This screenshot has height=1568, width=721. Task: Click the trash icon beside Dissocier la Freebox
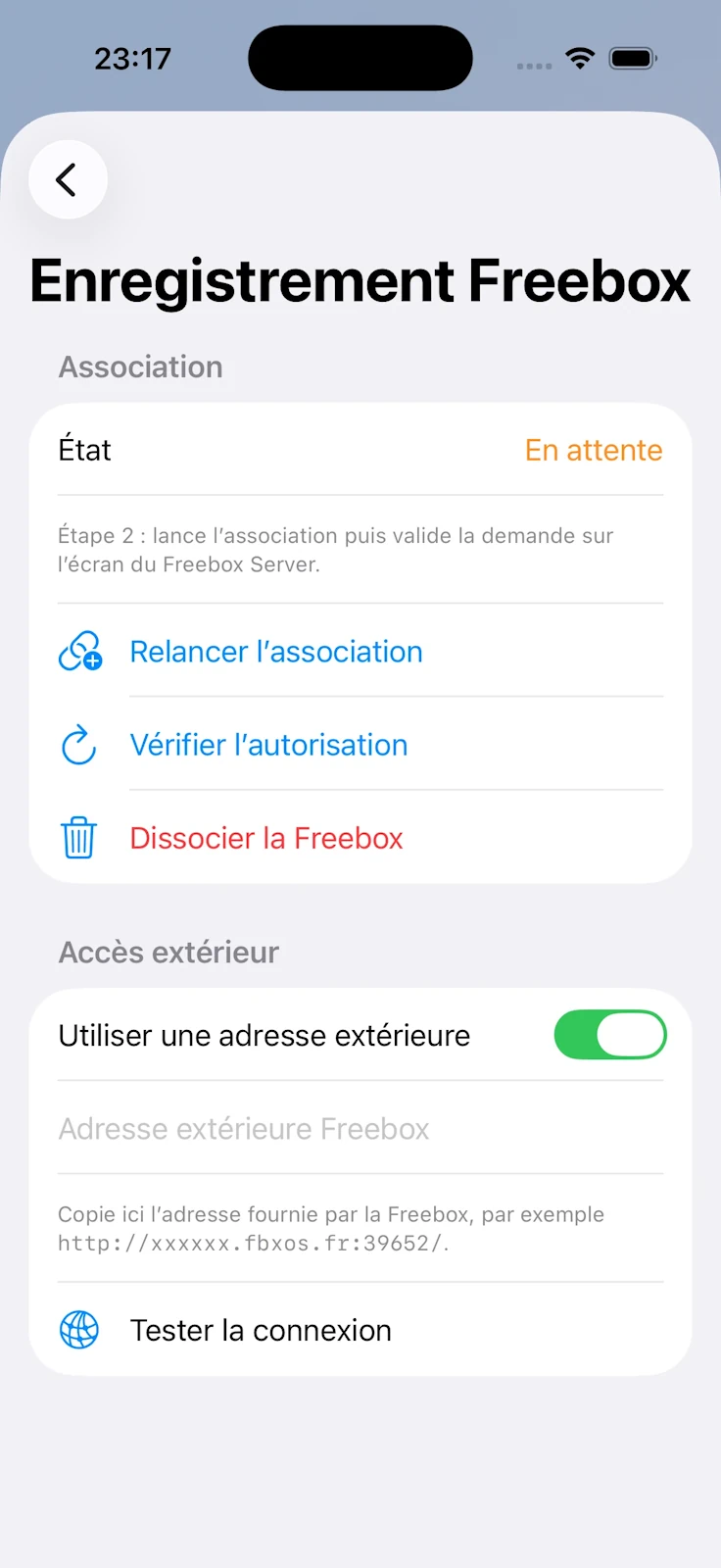(x=79, y=838)
